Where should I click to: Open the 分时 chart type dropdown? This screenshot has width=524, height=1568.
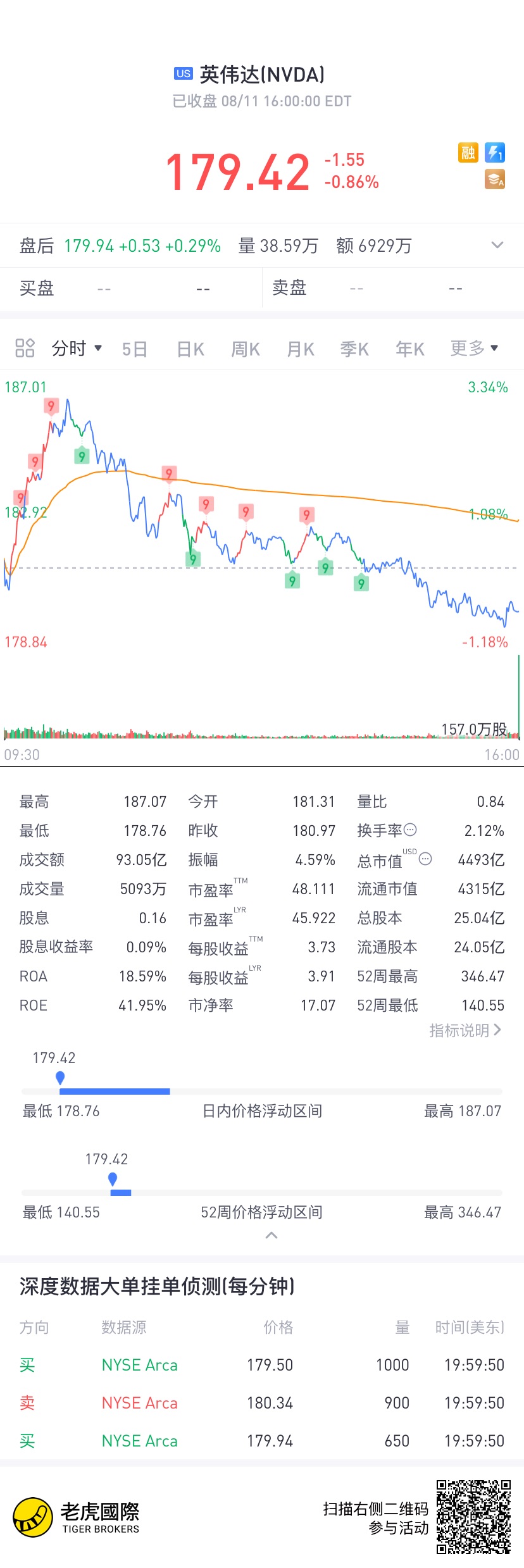(x=77, y=348)
